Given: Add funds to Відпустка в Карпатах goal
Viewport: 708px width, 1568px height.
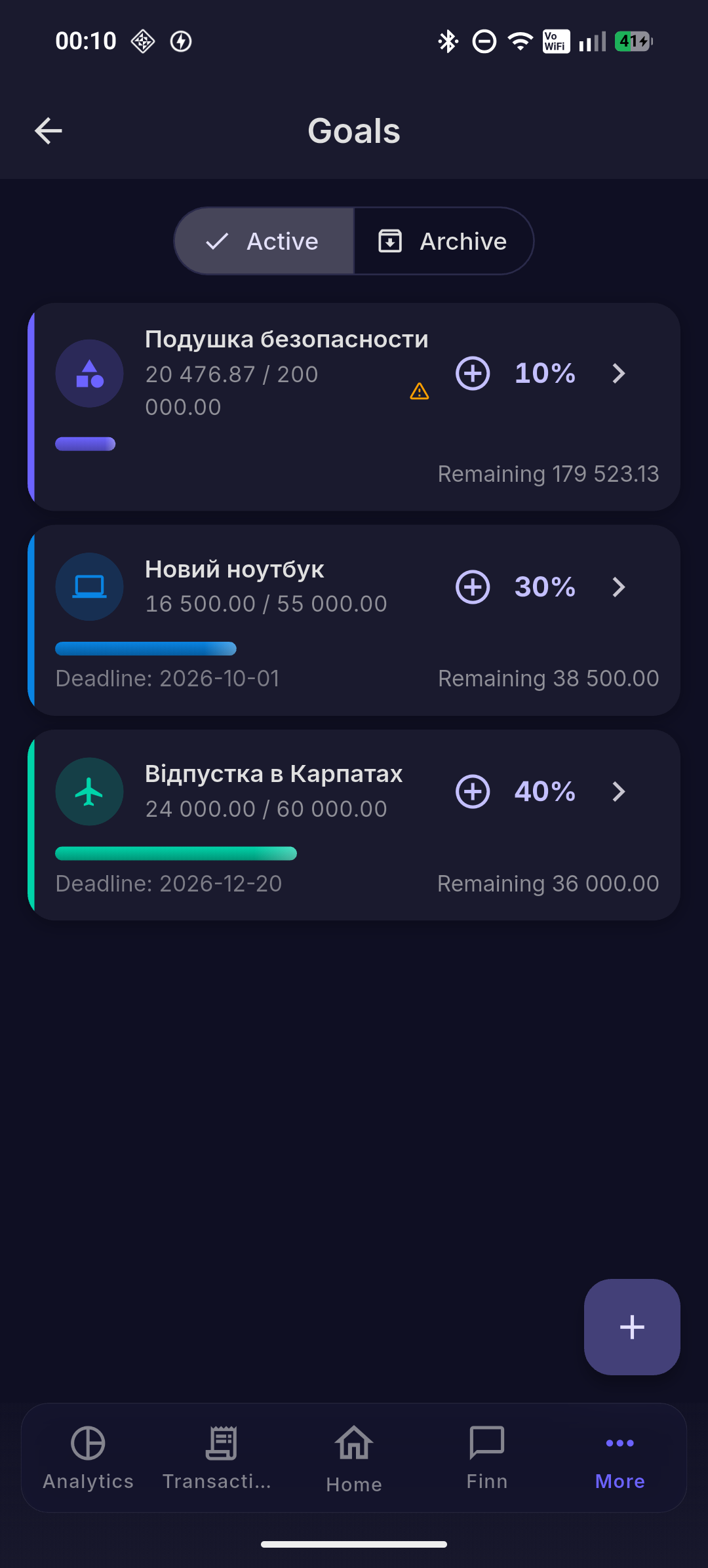Looking at the screenshot, I should (x=473, y=791).
